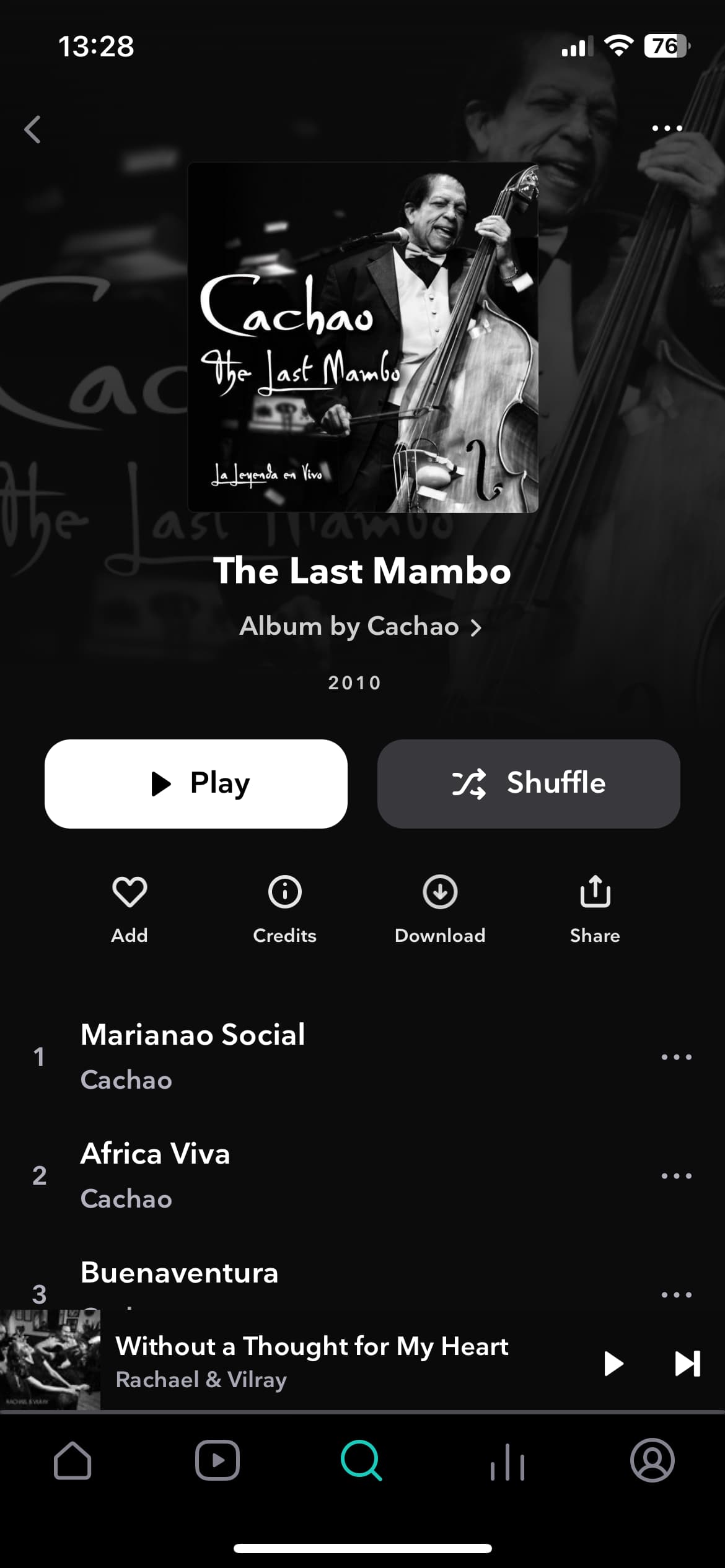Download the album for offline listening
Viewport: 725px width, 1568px height.
click(x=440, y=908)
